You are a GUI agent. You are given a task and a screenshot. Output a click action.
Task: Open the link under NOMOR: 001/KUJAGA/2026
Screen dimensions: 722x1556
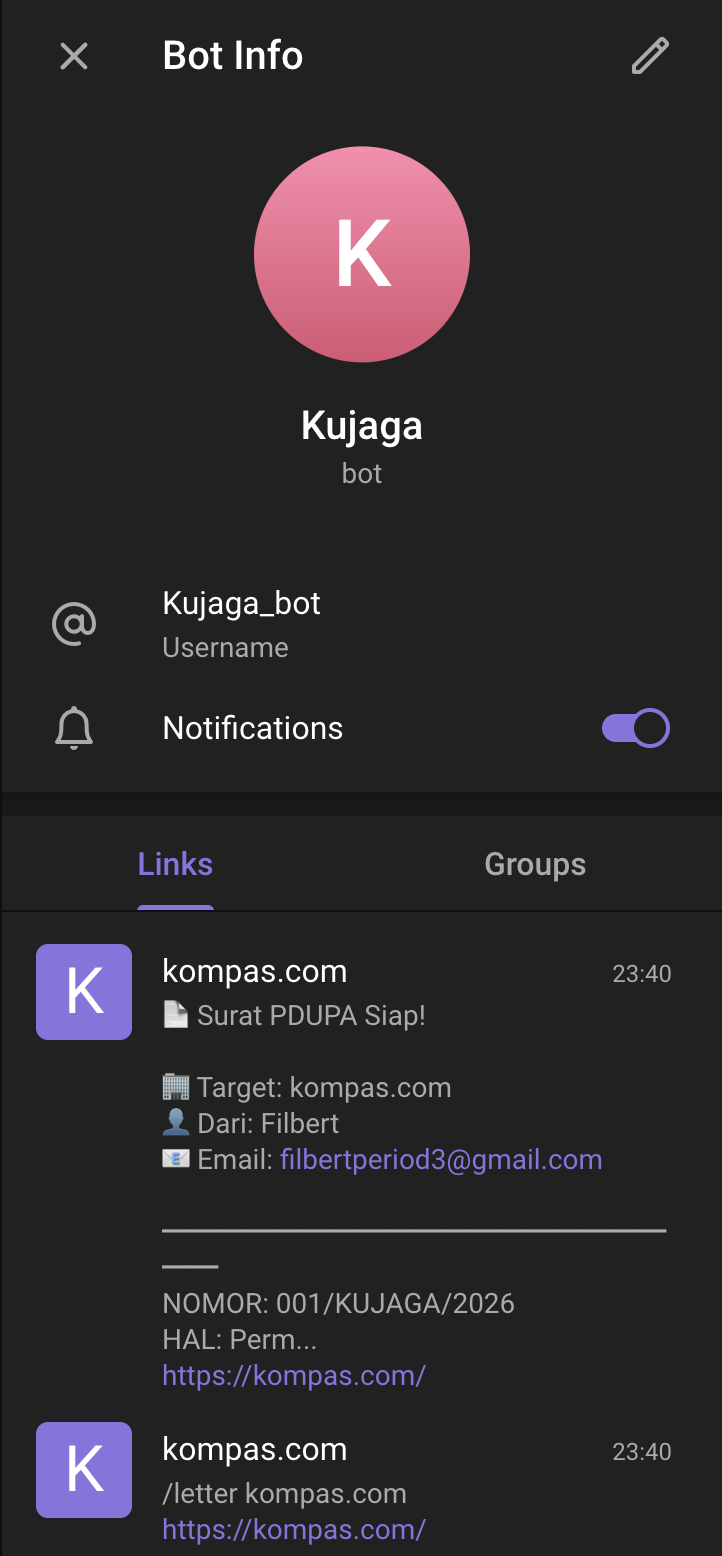click(x=294, y=1376)
